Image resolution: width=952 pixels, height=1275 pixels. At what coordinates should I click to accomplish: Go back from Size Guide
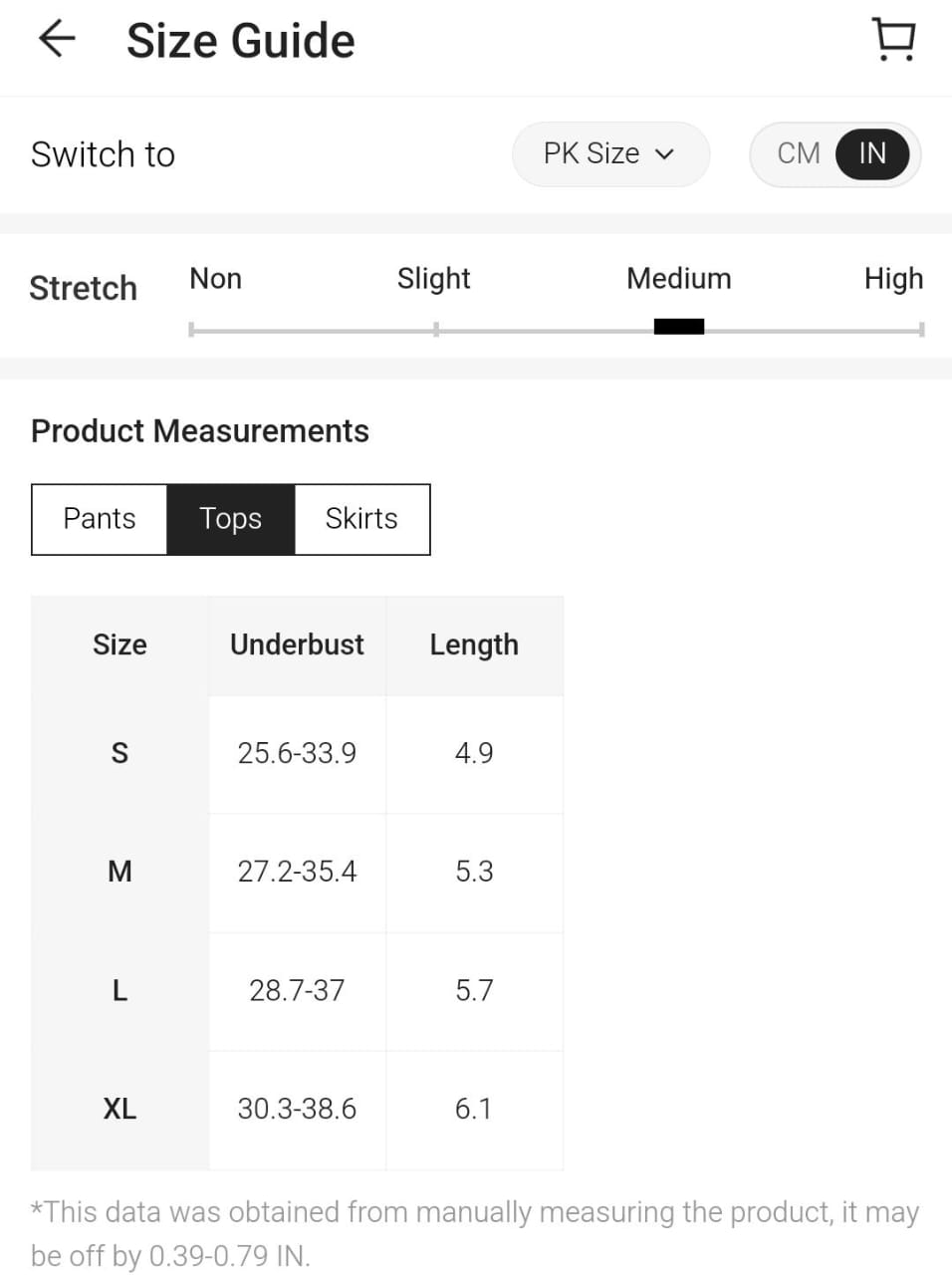(57, 40)
